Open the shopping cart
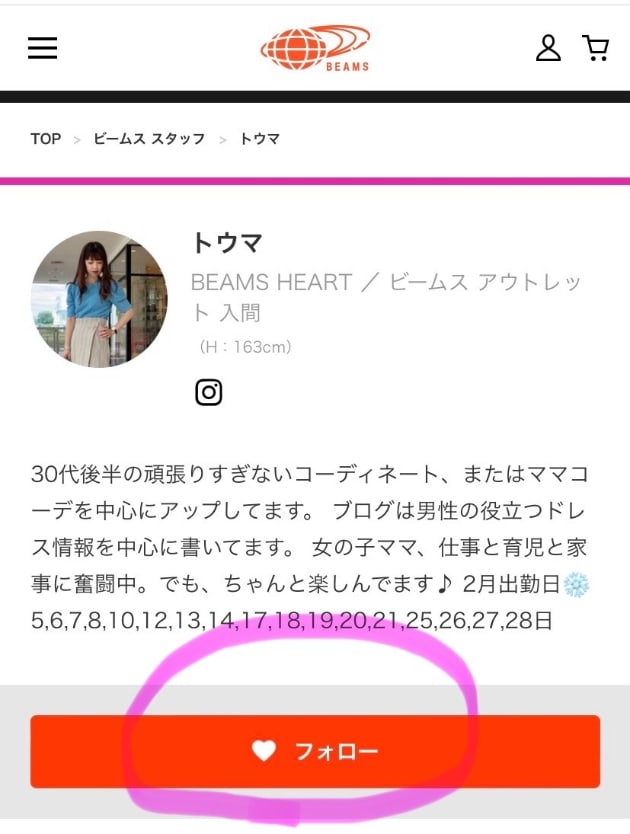 (x=596, y=47)
